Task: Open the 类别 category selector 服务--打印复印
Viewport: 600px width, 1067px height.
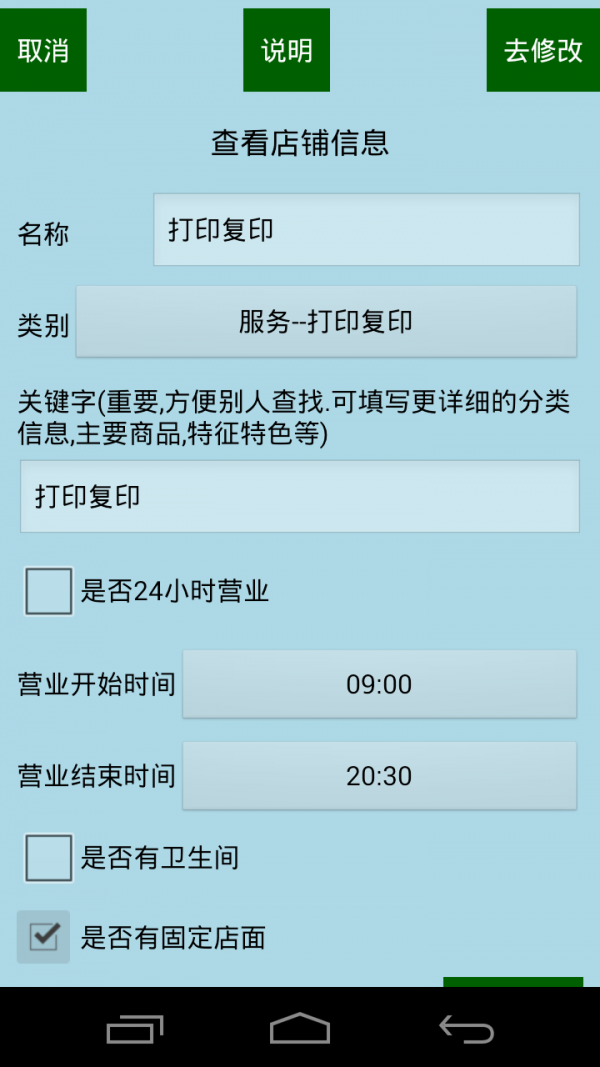Action: [x=326, y=322]
